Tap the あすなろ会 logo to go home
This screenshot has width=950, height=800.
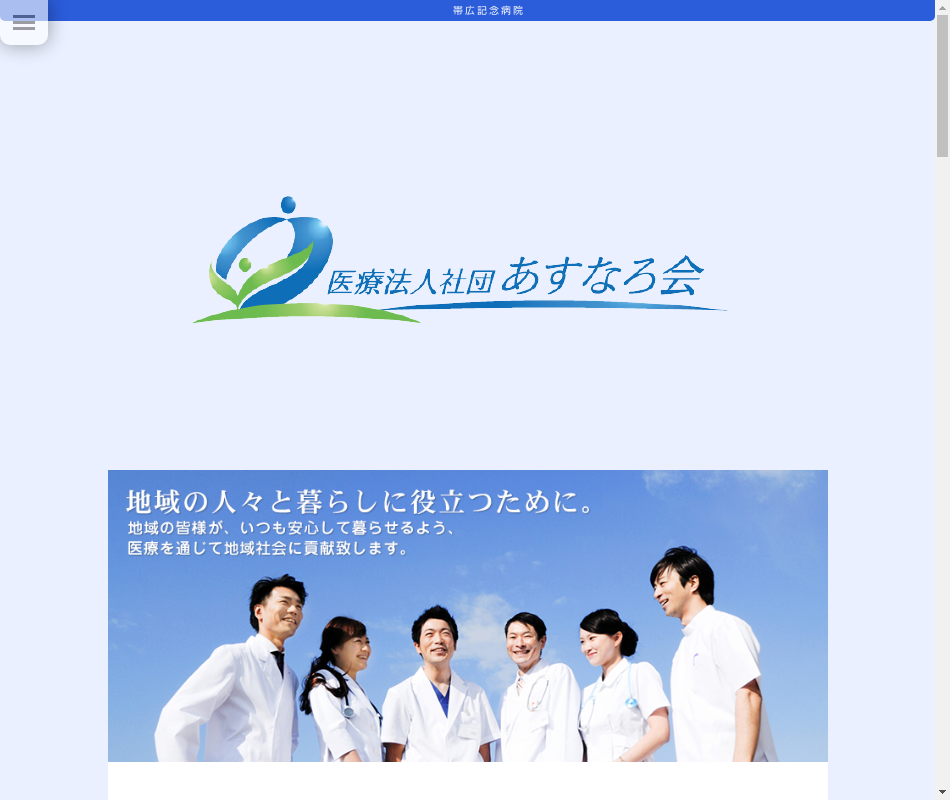[459, 261]
